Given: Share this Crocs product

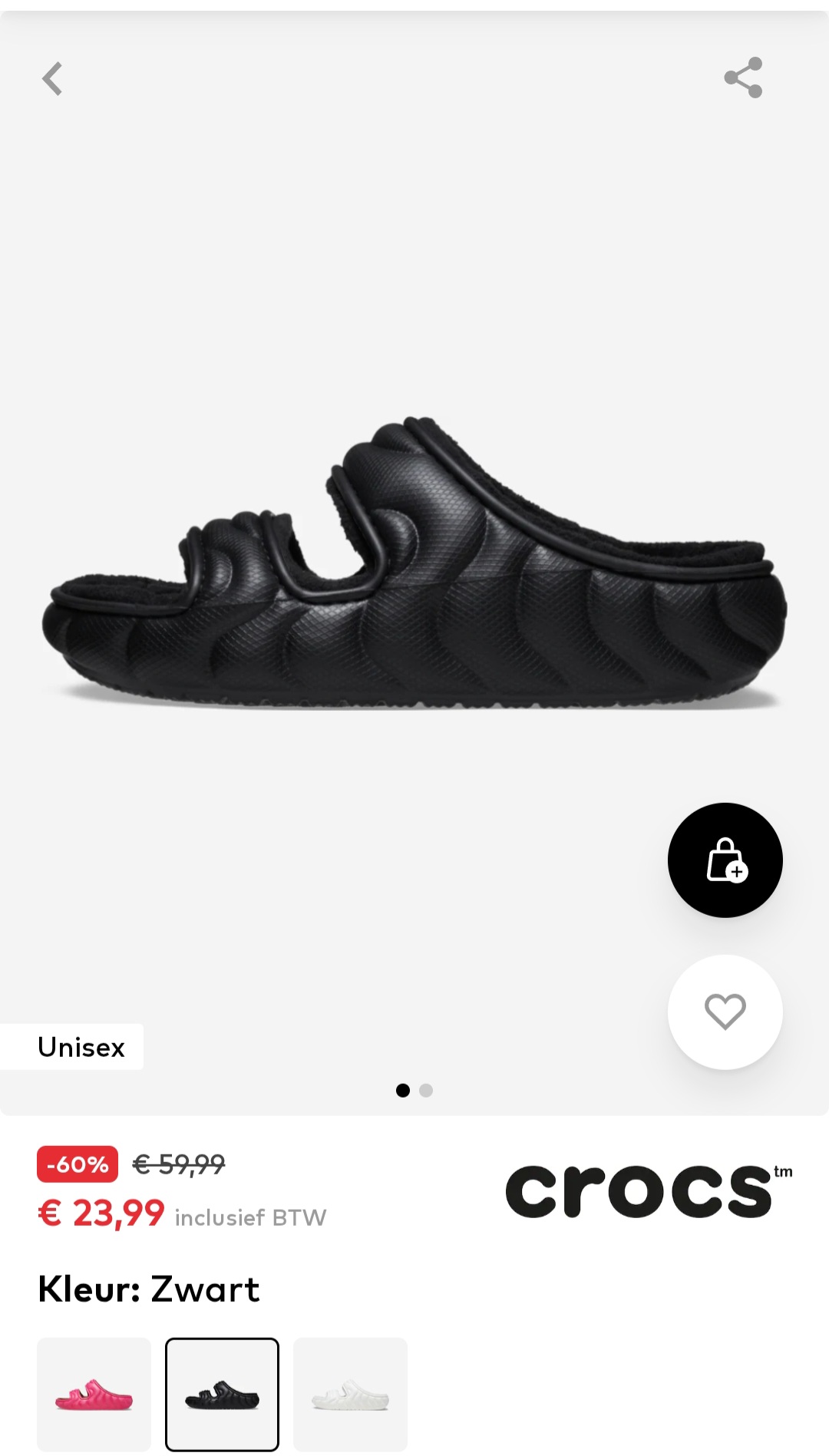Looking at the screenshot, I should point(743,78).
